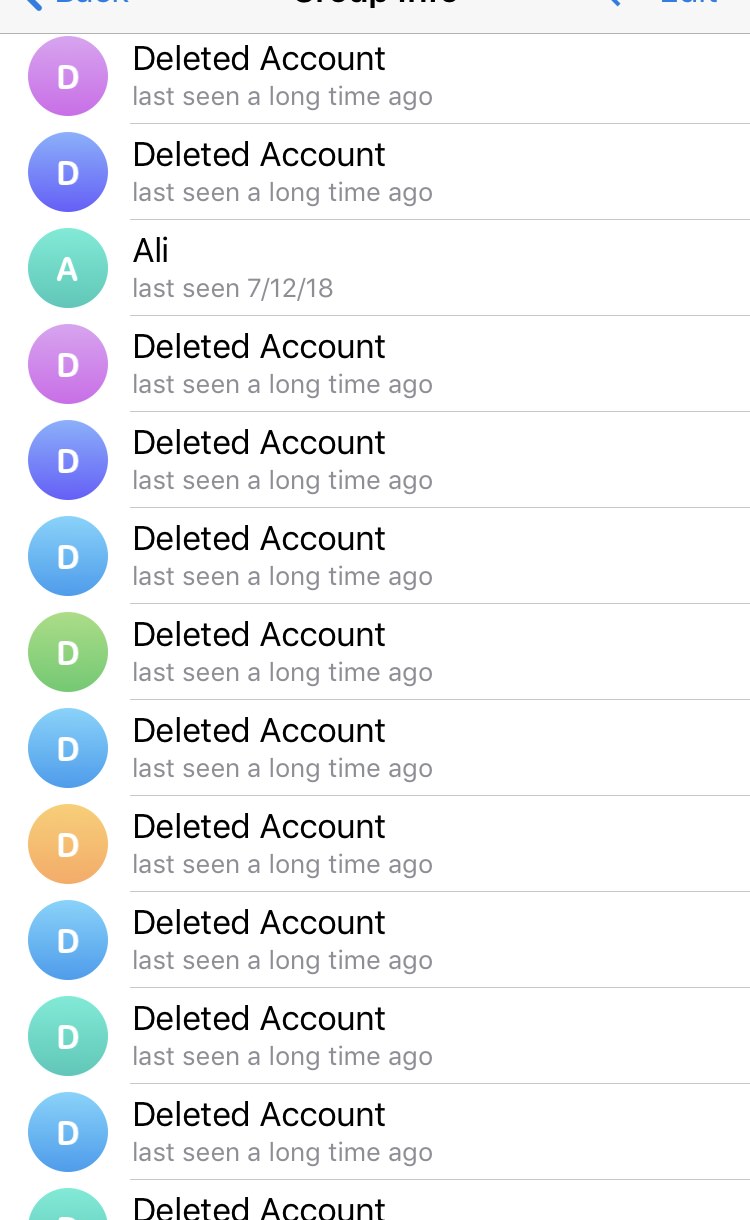Open the Deleted Account with orange avatar
750x1220 pixels.
tap(375, 844)
